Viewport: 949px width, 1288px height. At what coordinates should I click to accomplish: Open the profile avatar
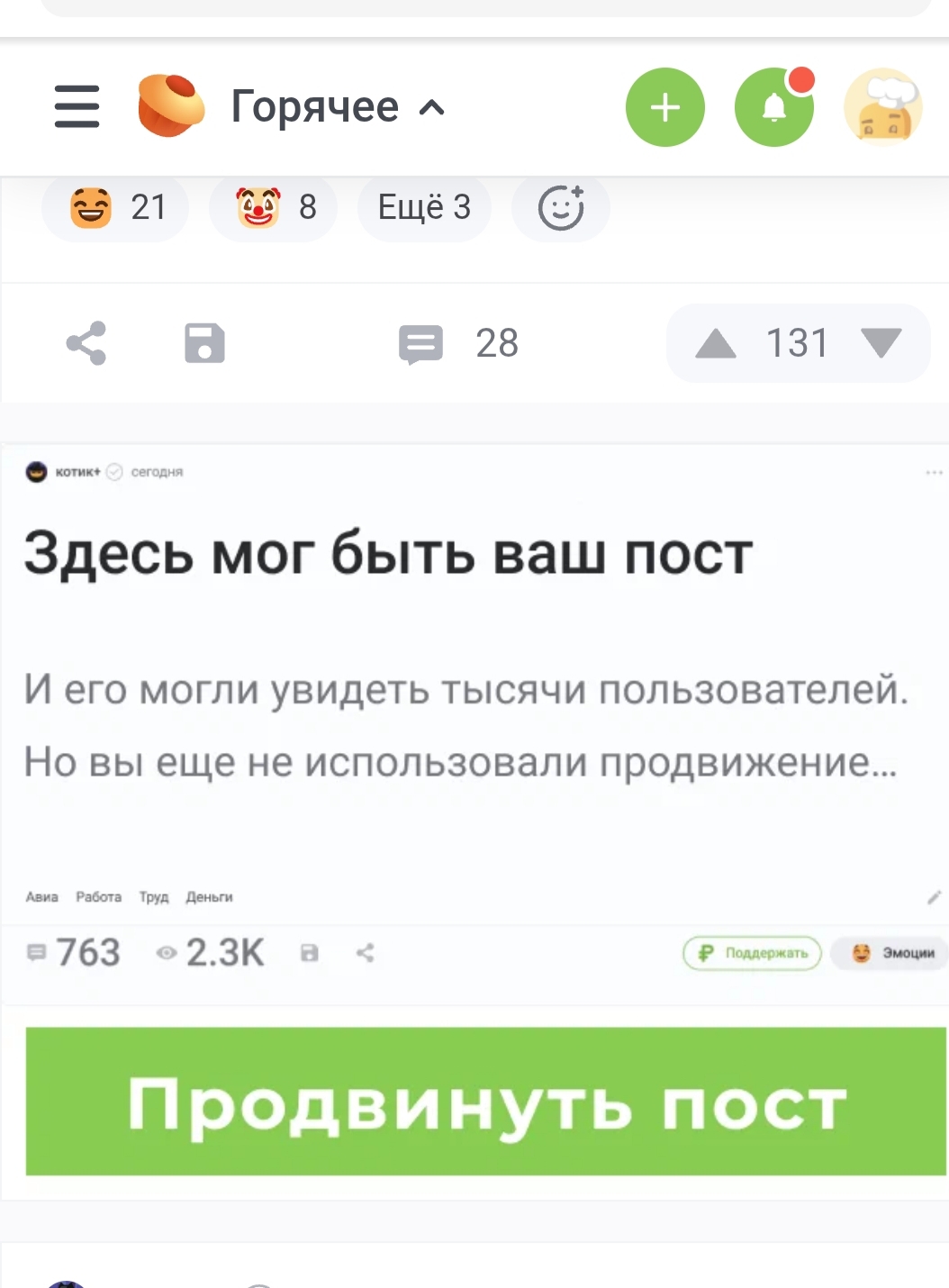coord(882,107)
